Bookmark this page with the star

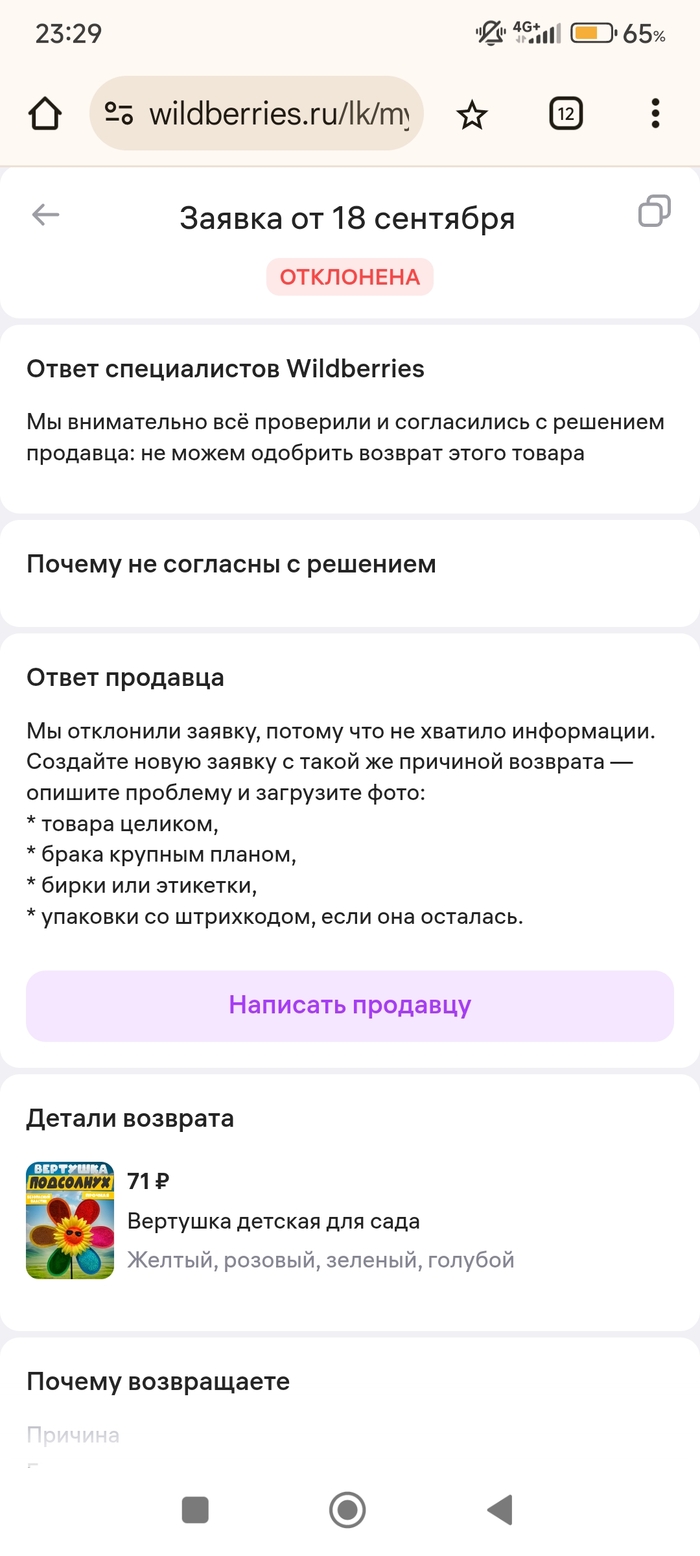[471, 115]
